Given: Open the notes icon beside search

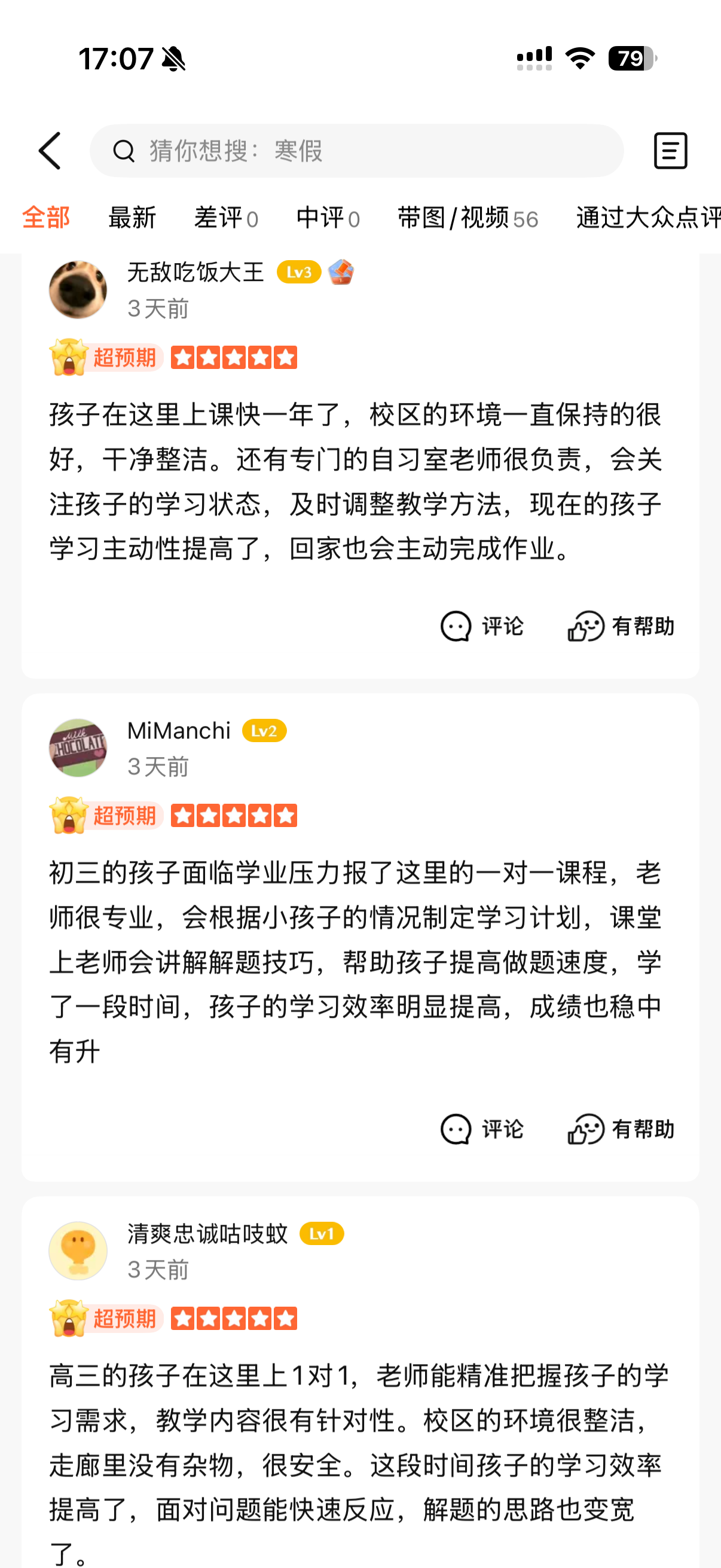Looking at the screenshot, I should (670, 150).
